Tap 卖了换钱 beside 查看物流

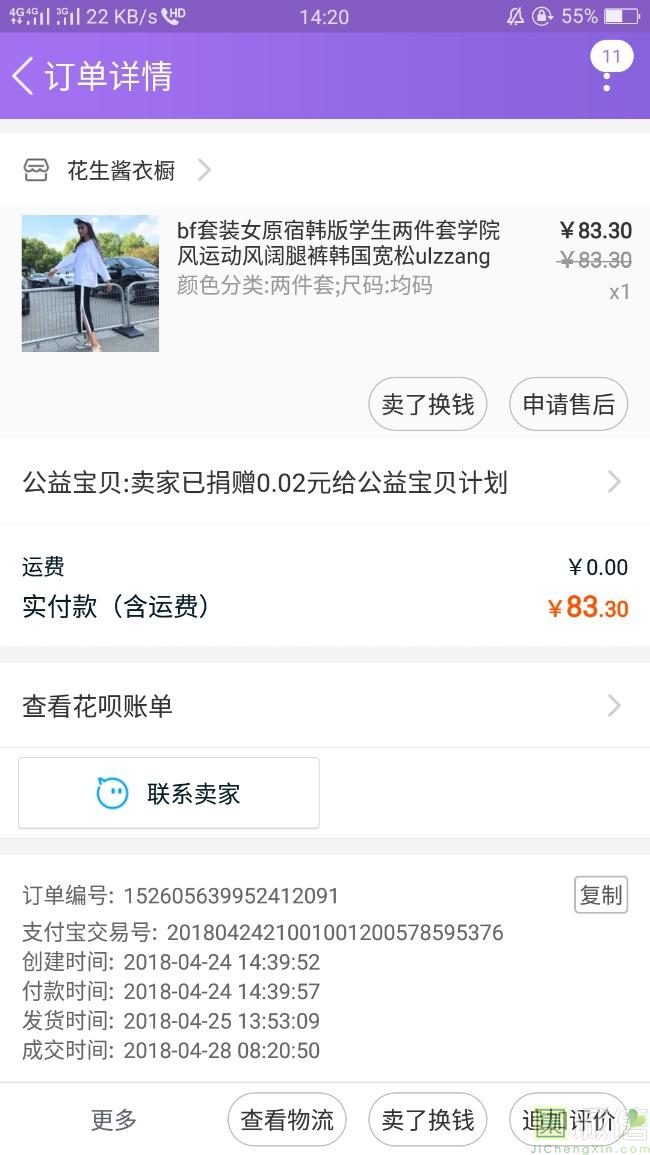428,1120
